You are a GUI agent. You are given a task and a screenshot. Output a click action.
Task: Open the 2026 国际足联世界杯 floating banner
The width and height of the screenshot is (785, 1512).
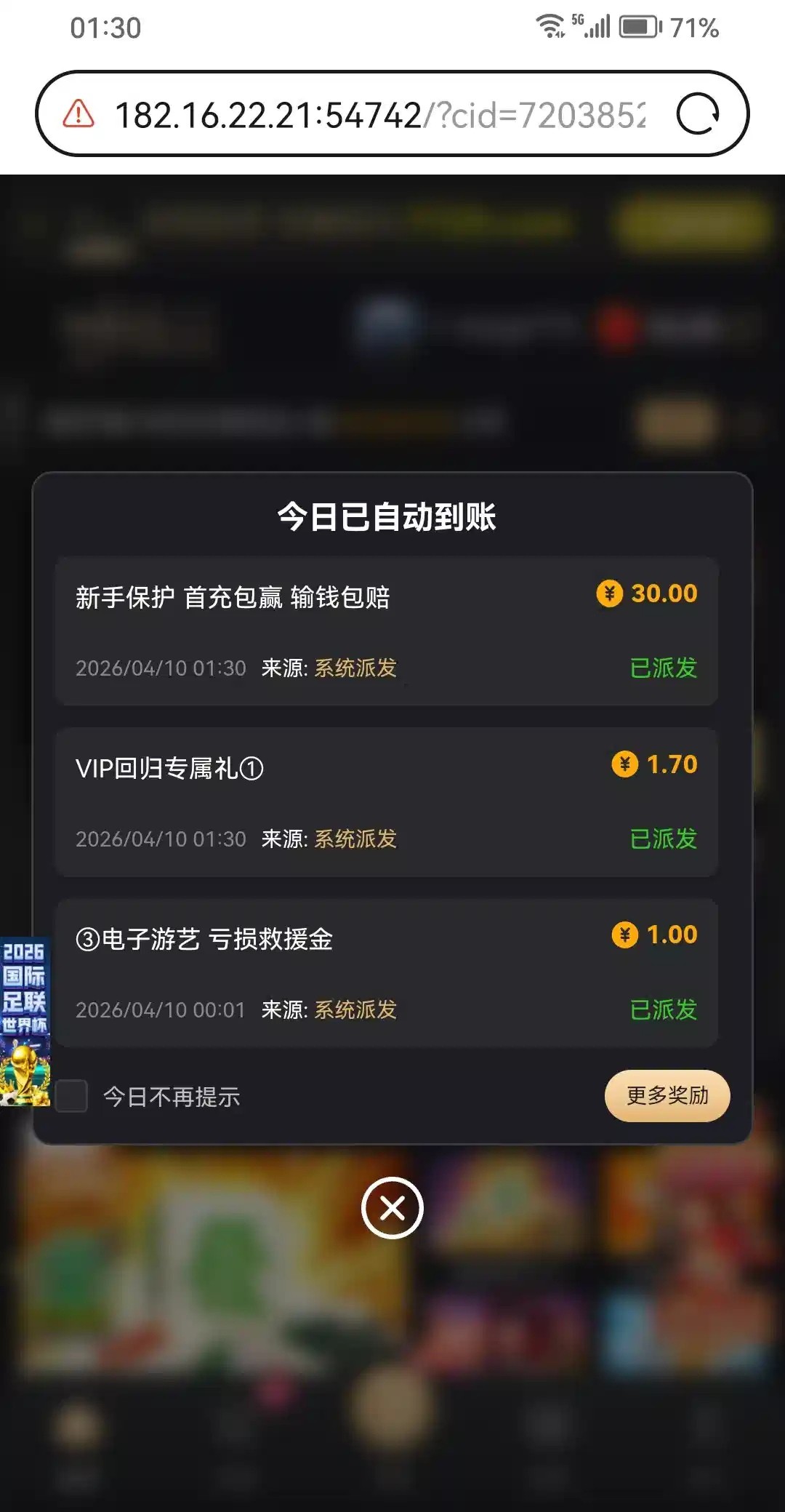(25, 1021)
